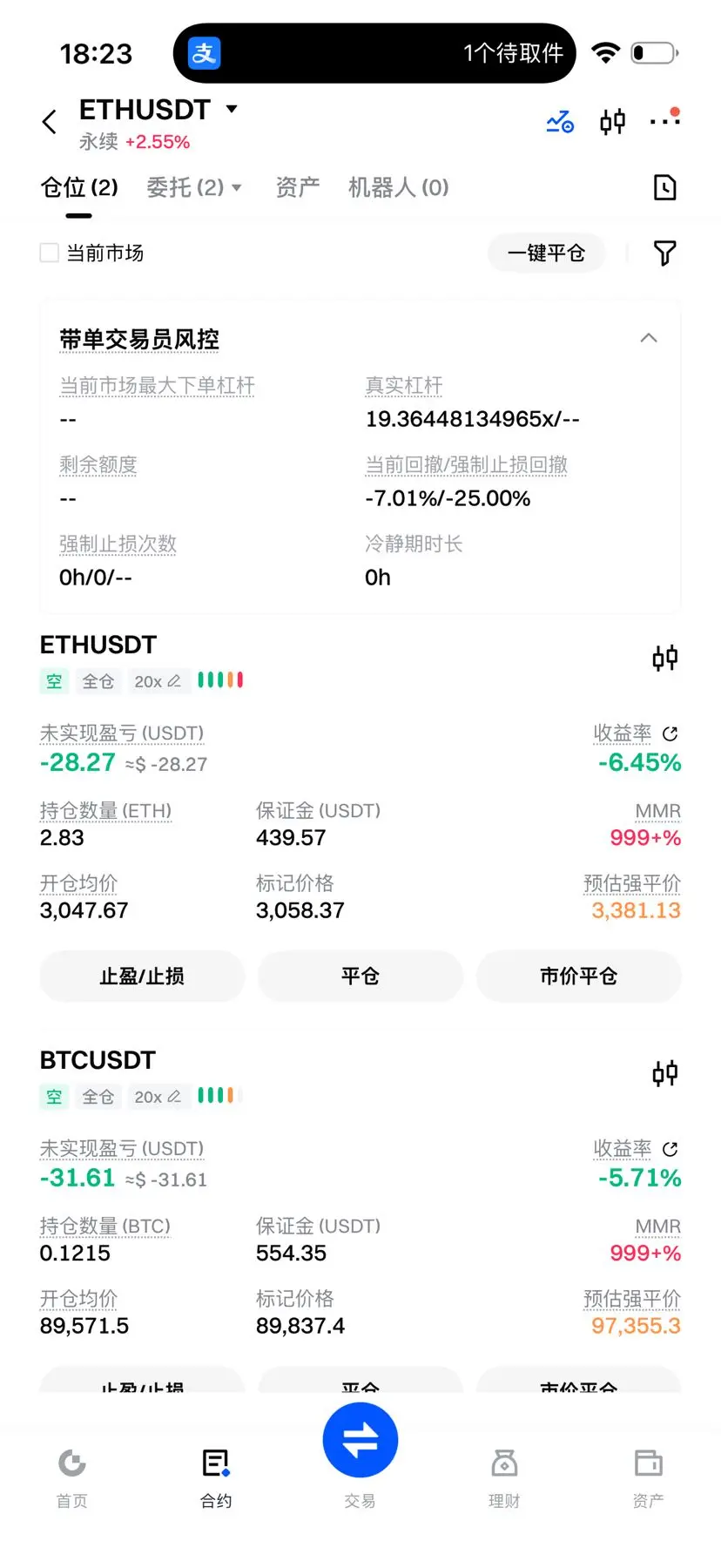
Task: Tap 一键平仓 to close all positions
Action: (x=546, y=253)
